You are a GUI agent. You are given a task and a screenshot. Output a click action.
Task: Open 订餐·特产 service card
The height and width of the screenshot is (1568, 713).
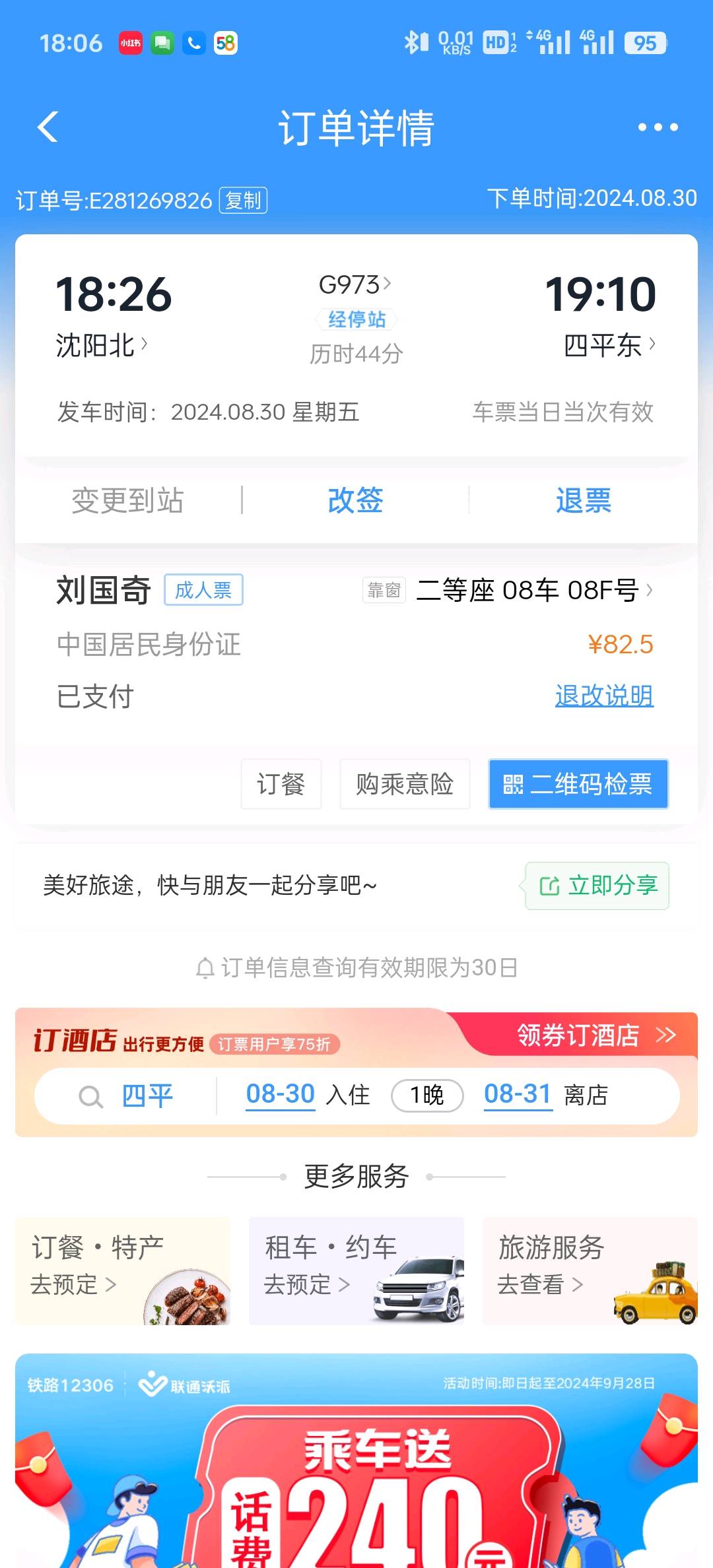pyautogui.click(x=123, y=1270)
